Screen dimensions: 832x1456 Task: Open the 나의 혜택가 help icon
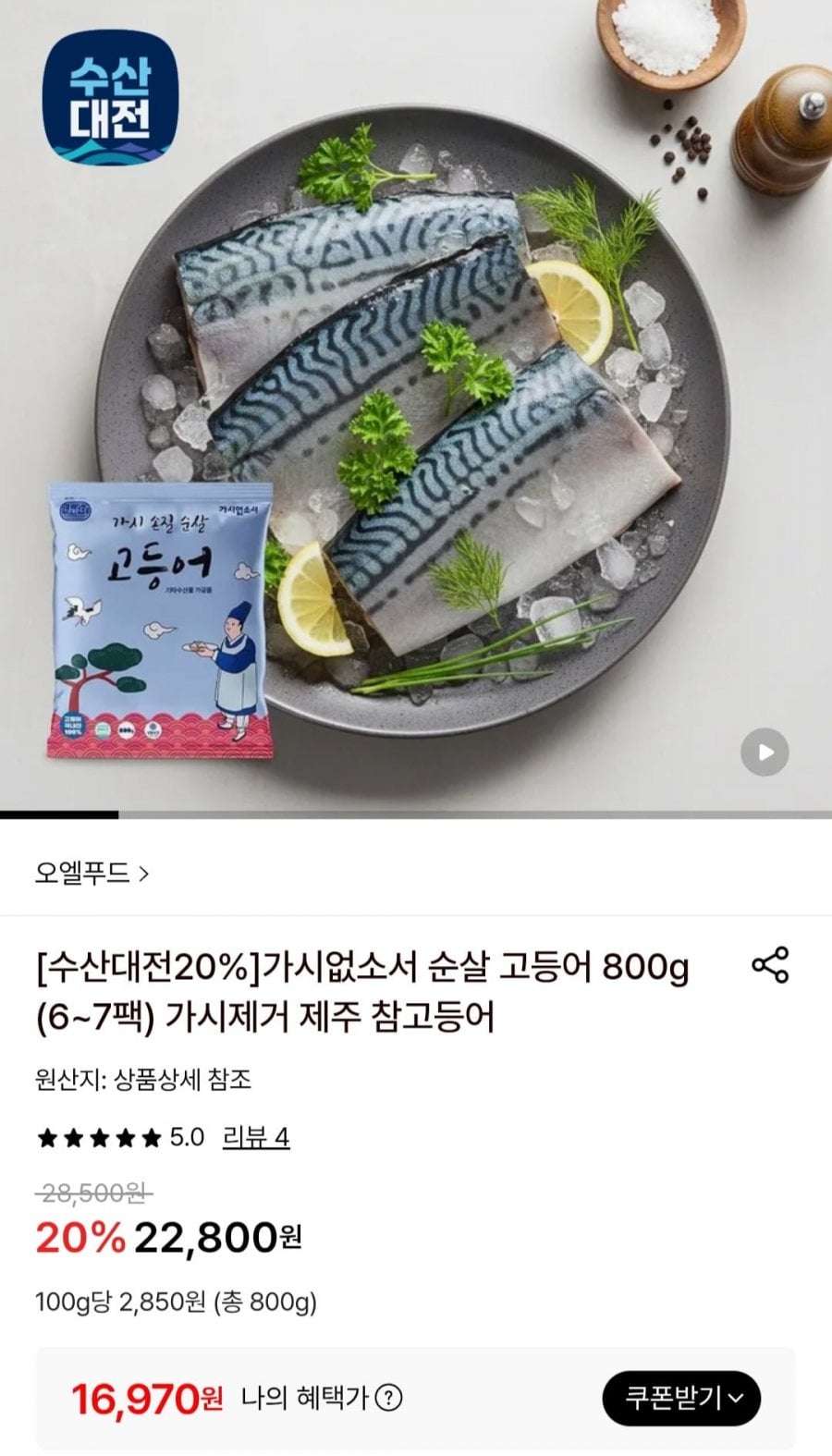tap(388, 1398)
